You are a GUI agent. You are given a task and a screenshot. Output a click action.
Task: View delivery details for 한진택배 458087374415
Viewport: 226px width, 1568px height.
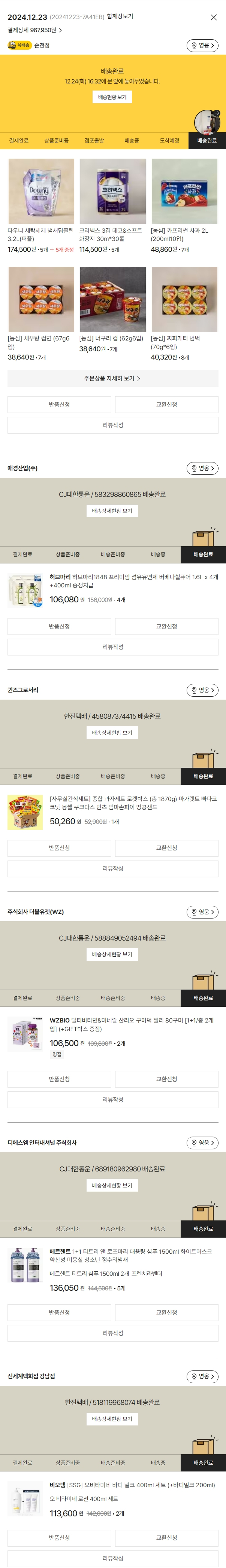[x=113, y=733]
